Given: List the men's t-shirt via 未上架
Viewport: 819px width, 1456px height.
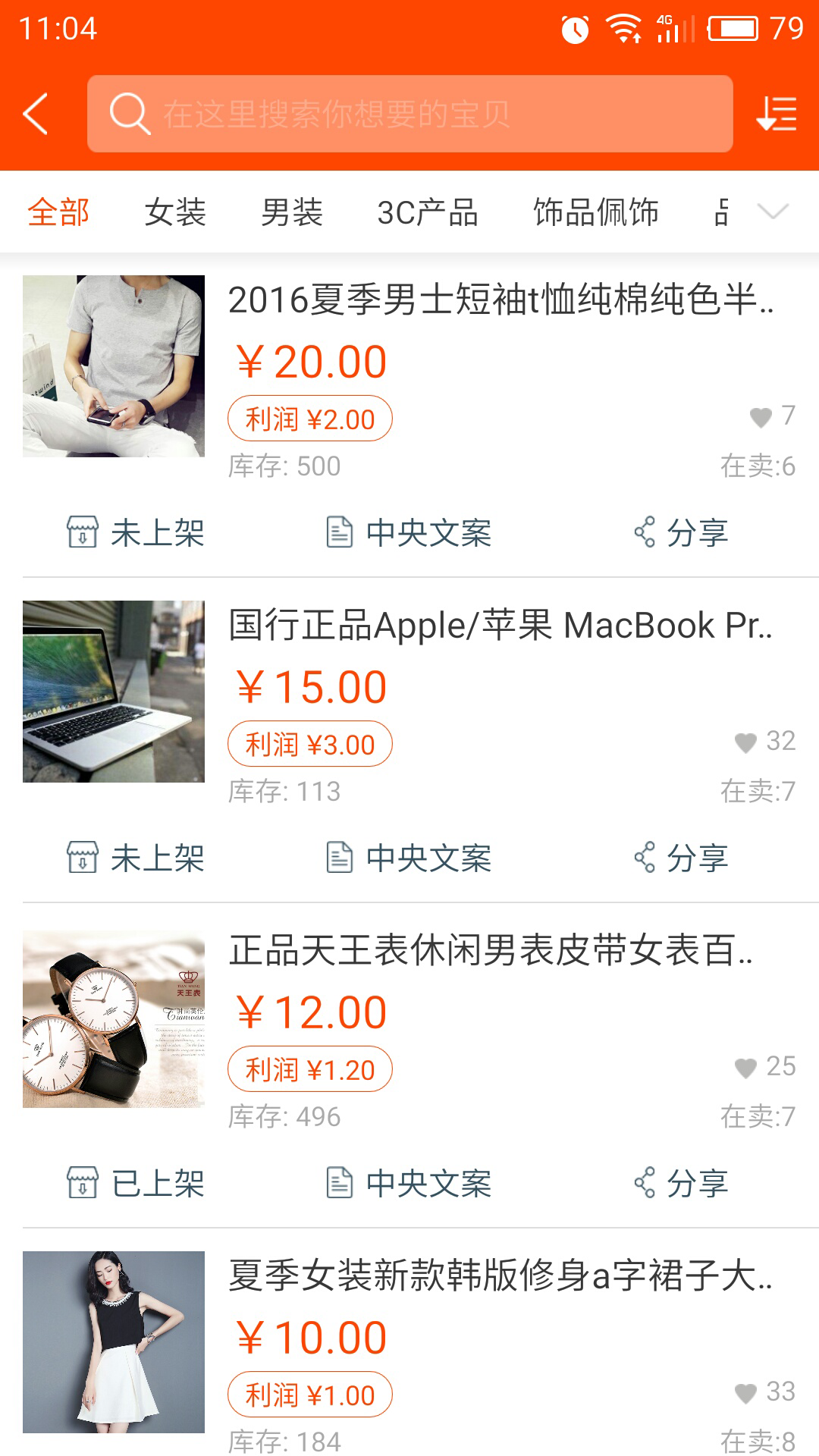Looking at the screenshot, I should [x=136, y=532].
